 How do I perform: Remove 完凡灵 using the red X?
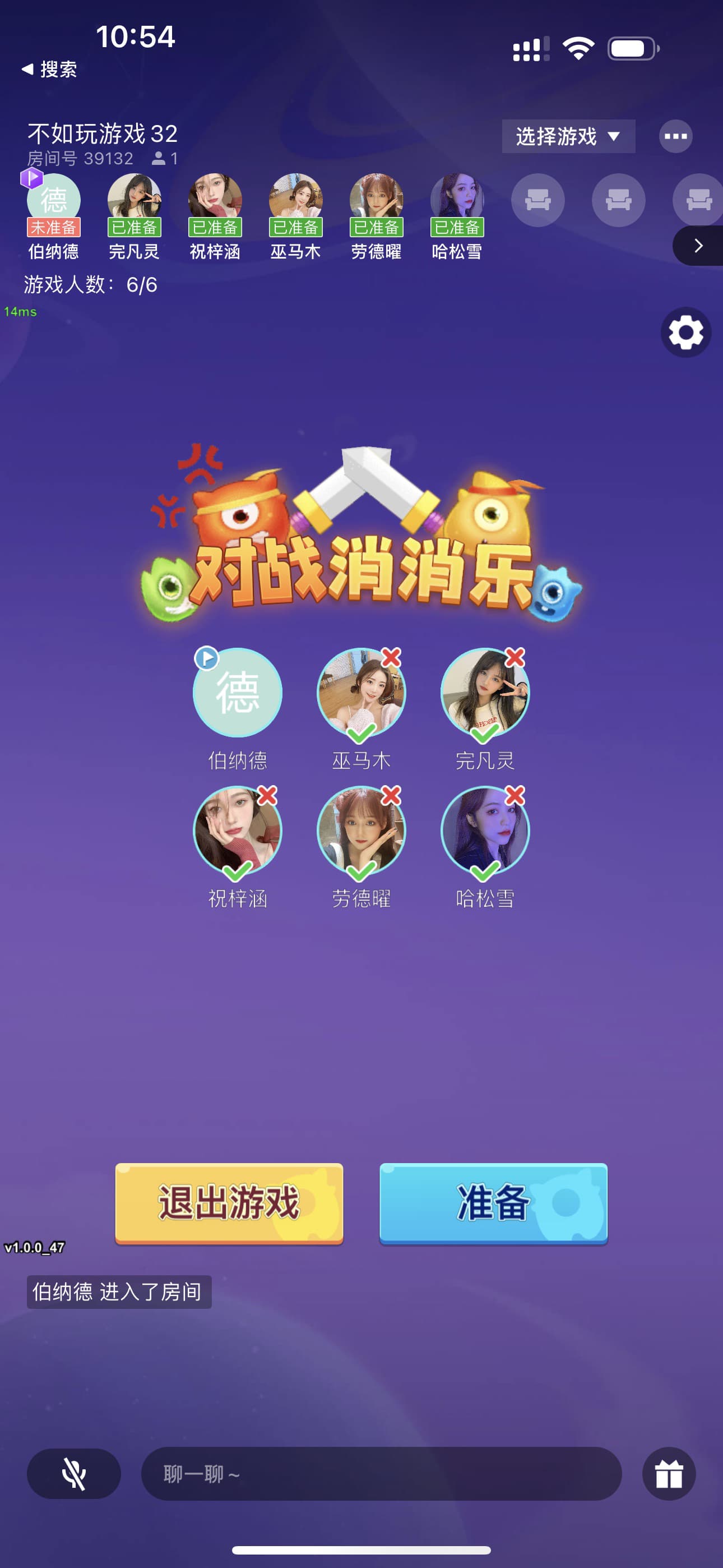click(515, 657)
